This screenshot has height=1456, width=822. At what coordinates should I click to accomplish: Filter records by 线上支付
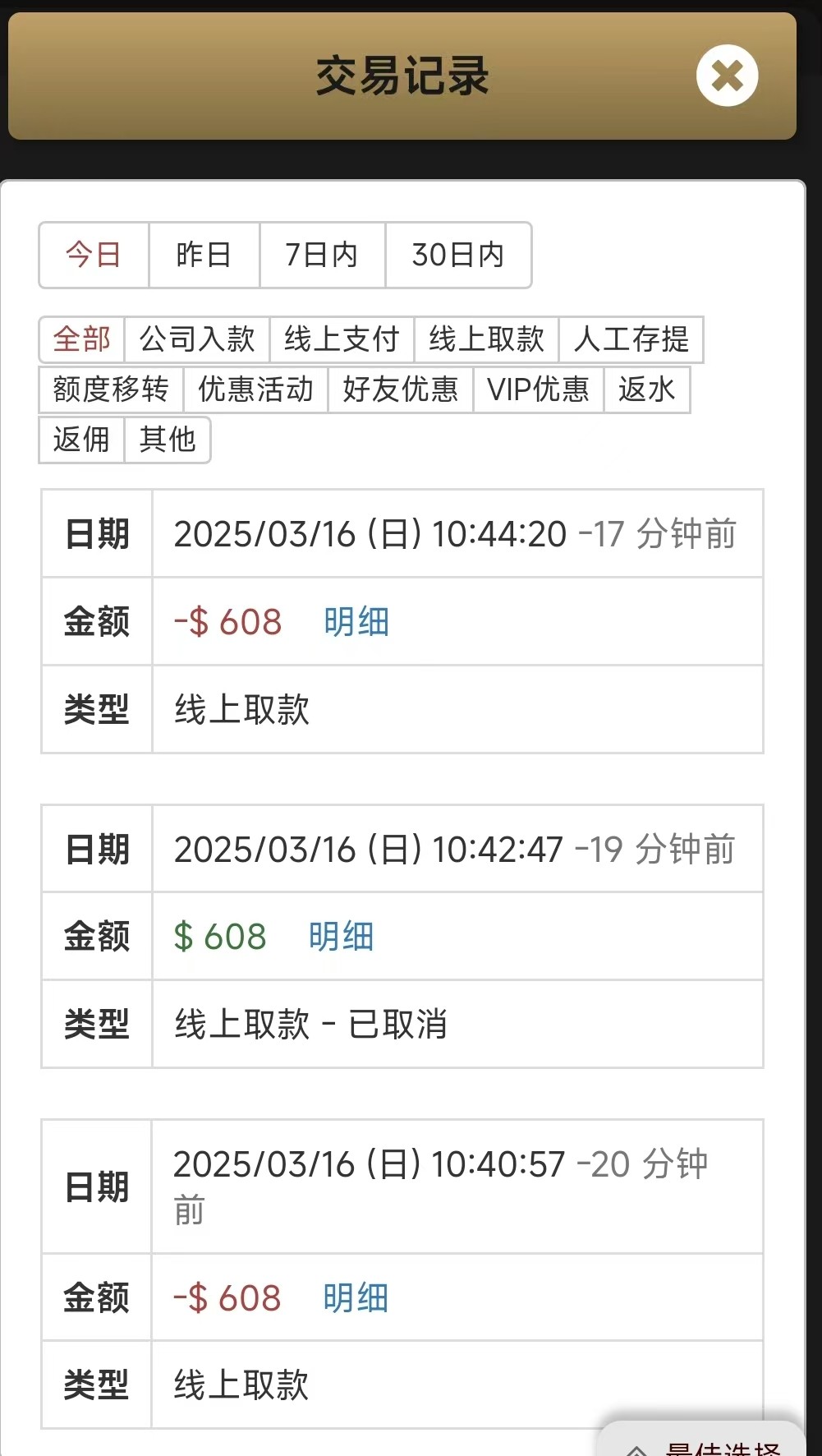[342, 339]
